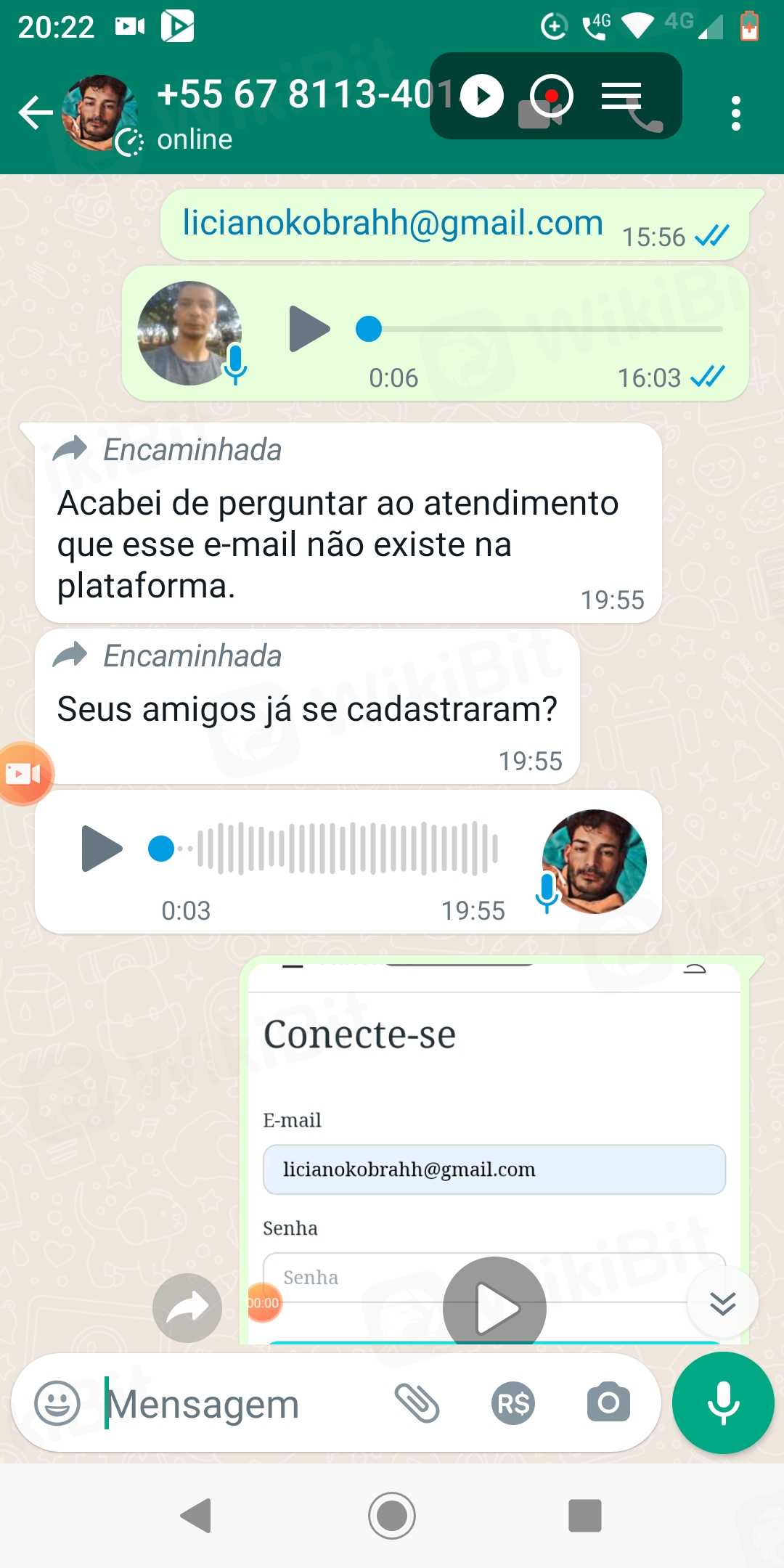
Task: Open the chat overflow menu
Action: click(736, 113)
